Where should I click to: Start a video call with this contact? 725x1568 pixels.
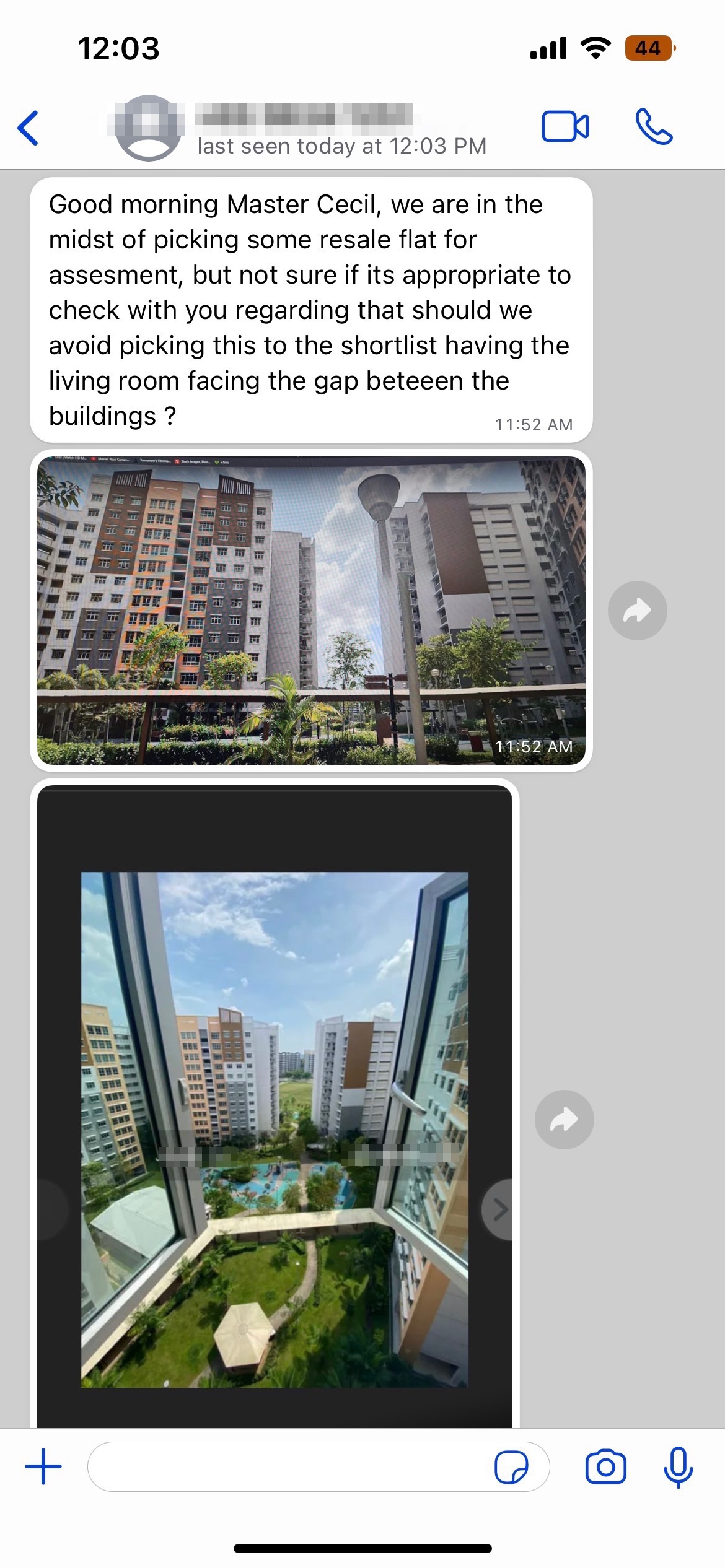tap(565, 127)
